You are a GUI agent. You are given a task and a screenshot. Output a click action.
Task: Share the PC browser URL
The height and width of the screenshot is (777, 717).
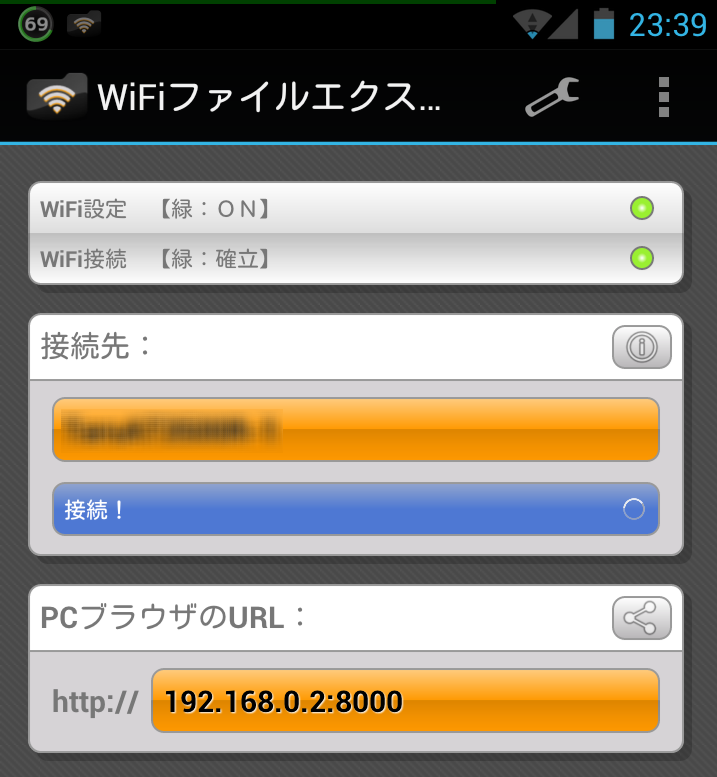641,618
